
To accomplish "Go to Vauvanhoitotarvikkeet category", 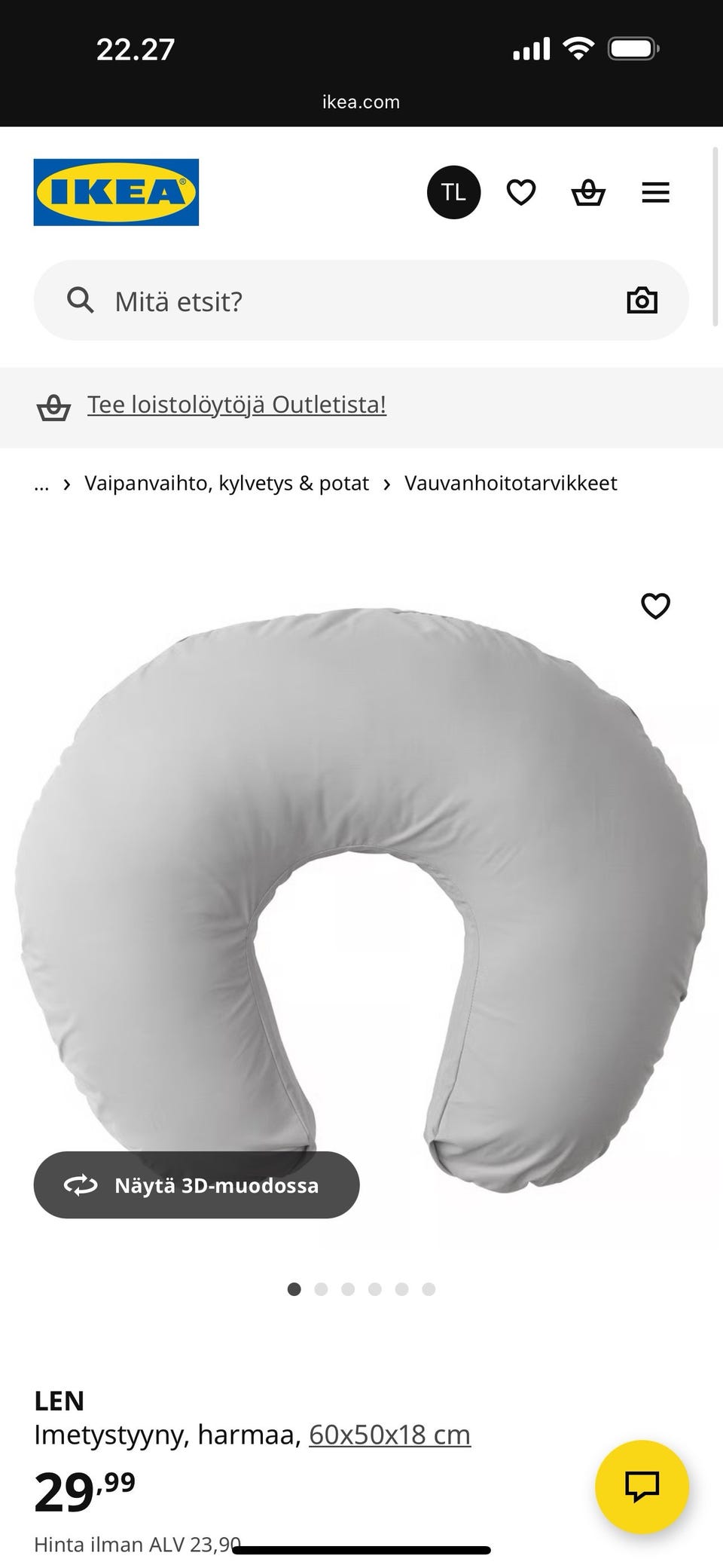I will pos(511,482).
